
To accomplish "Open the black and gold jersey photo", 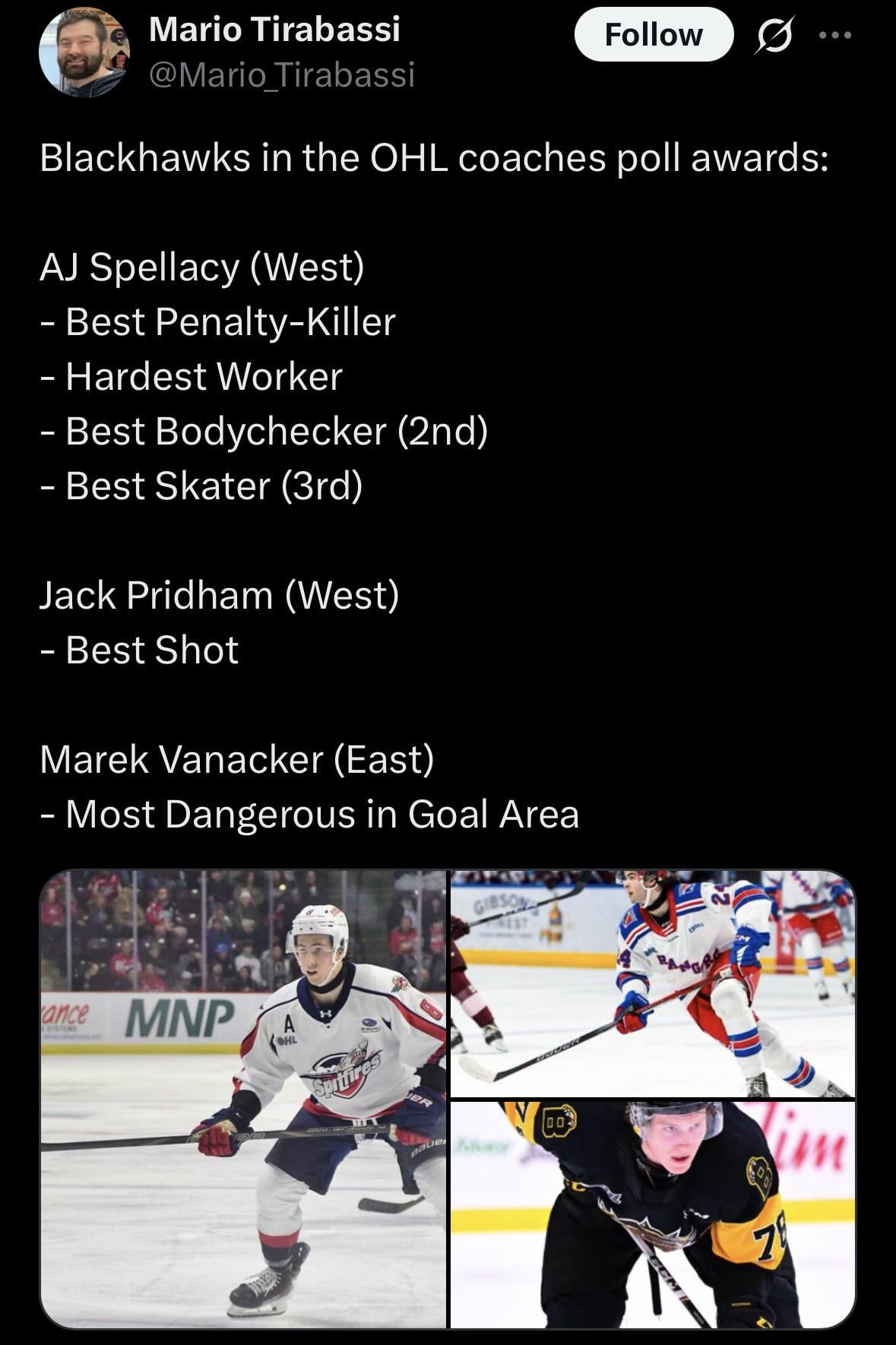I will (x=652, y=1214).
